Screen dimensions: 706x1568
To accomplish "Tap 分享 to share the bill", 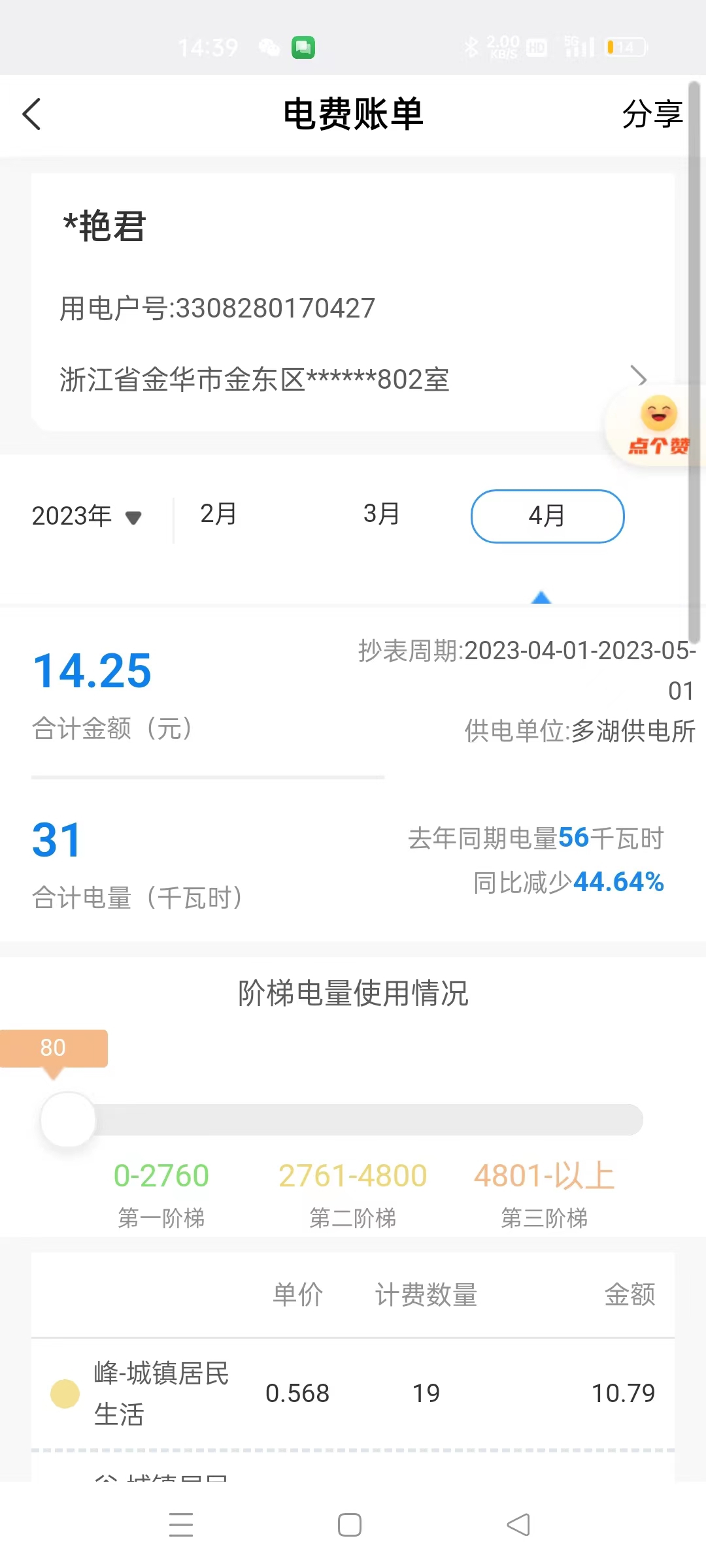I will [x=652, y=114].
